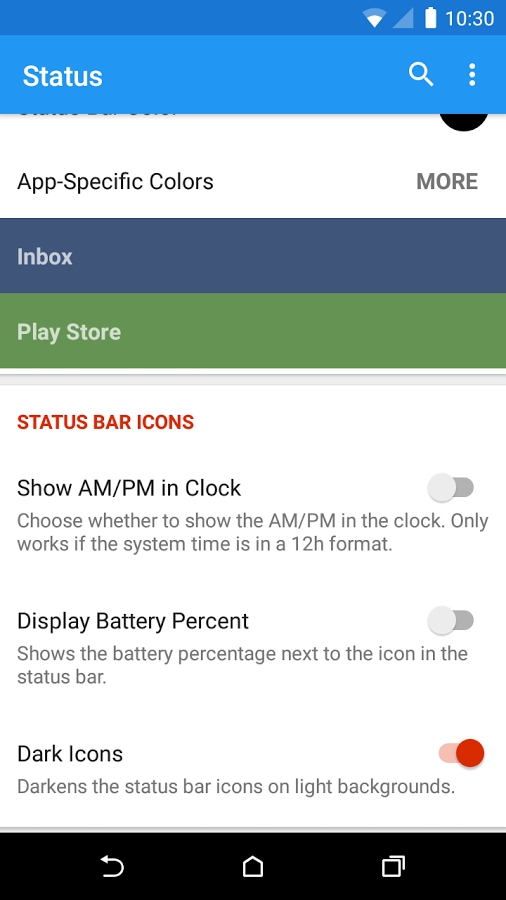Disable the Dark Icons switch
The width and height of the screenshot is (506, 900).
click(461, 753)
